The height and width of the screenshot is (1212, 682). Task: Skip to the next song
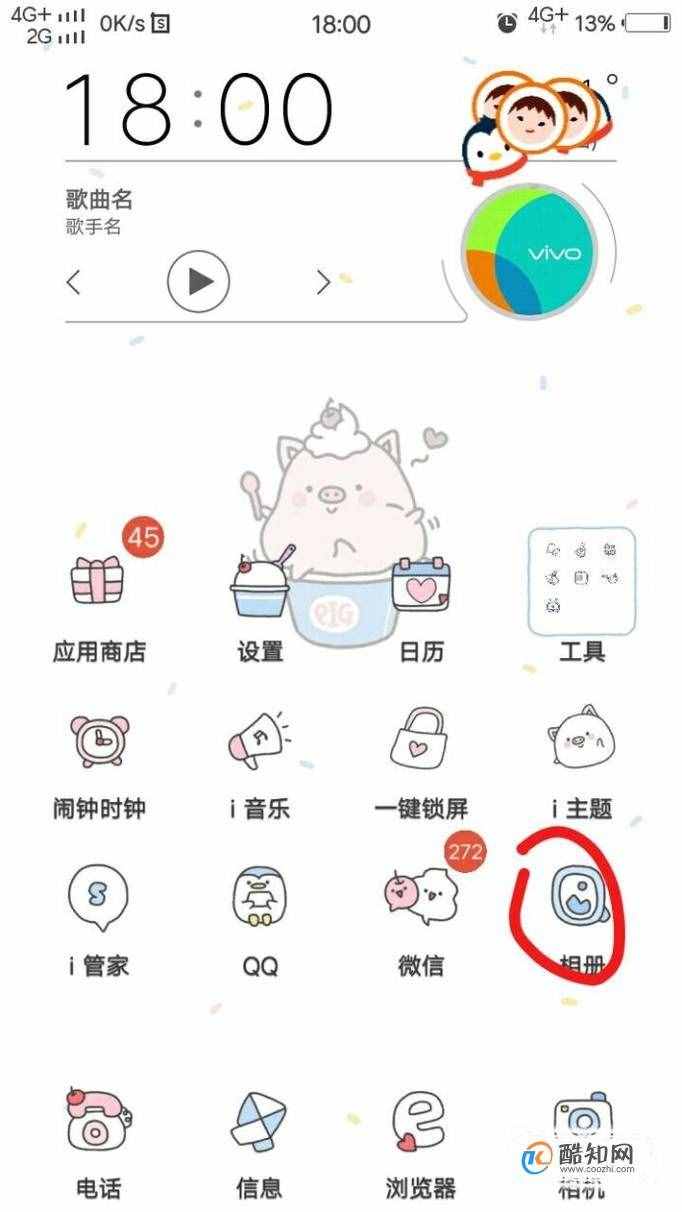[x=323, y=283]
